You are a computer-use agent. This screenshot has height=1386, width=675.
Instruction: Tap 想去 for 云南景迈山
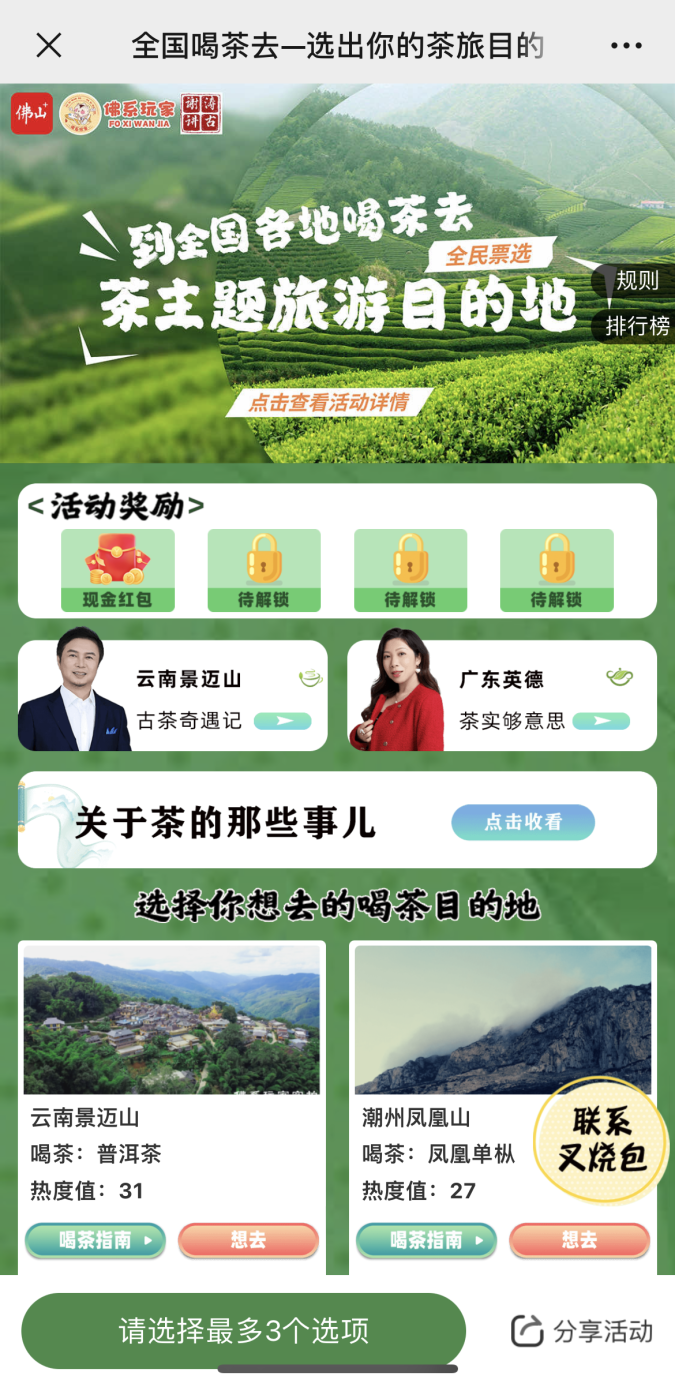[249, 1241]
